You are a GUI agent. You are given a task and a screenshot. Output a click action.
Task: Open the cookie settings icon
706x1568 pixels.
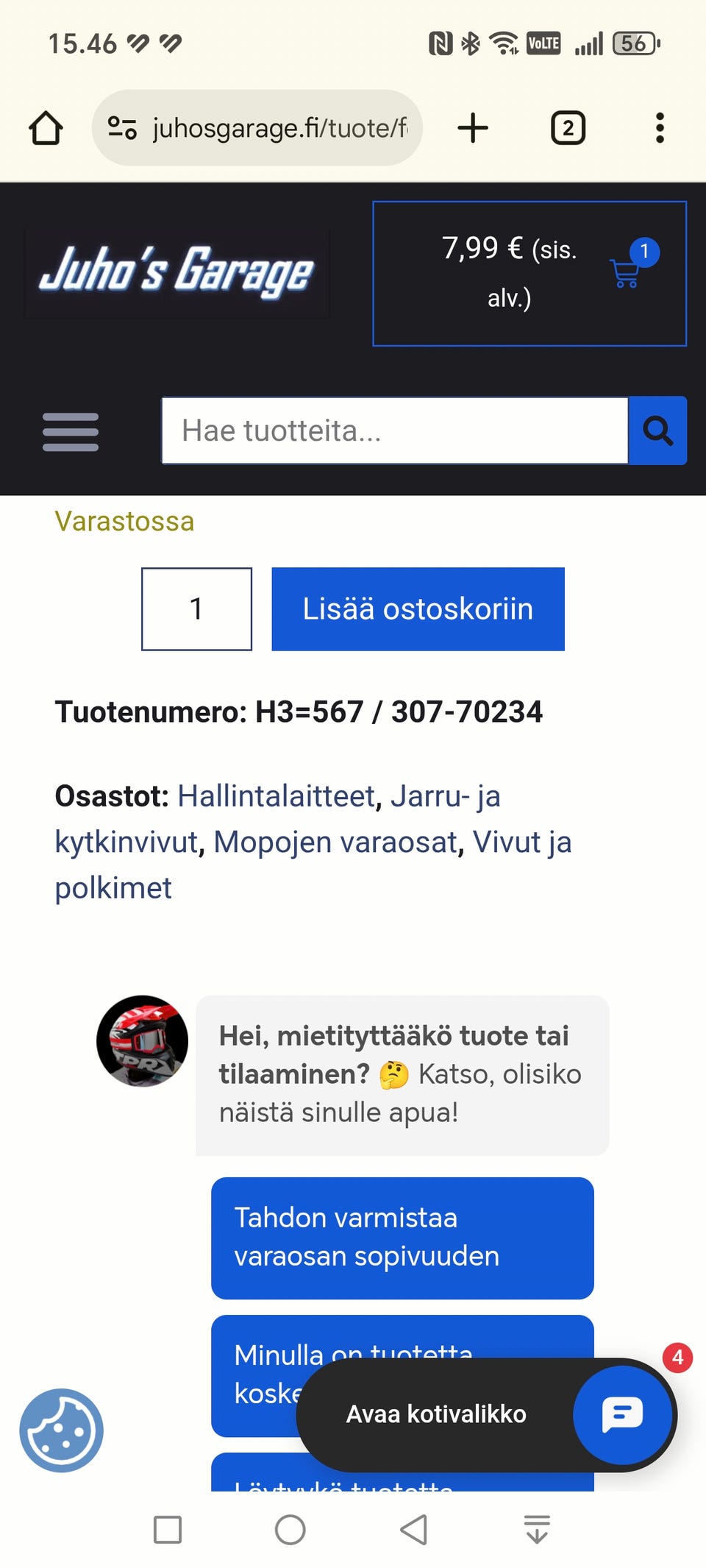pos(61,1426)
